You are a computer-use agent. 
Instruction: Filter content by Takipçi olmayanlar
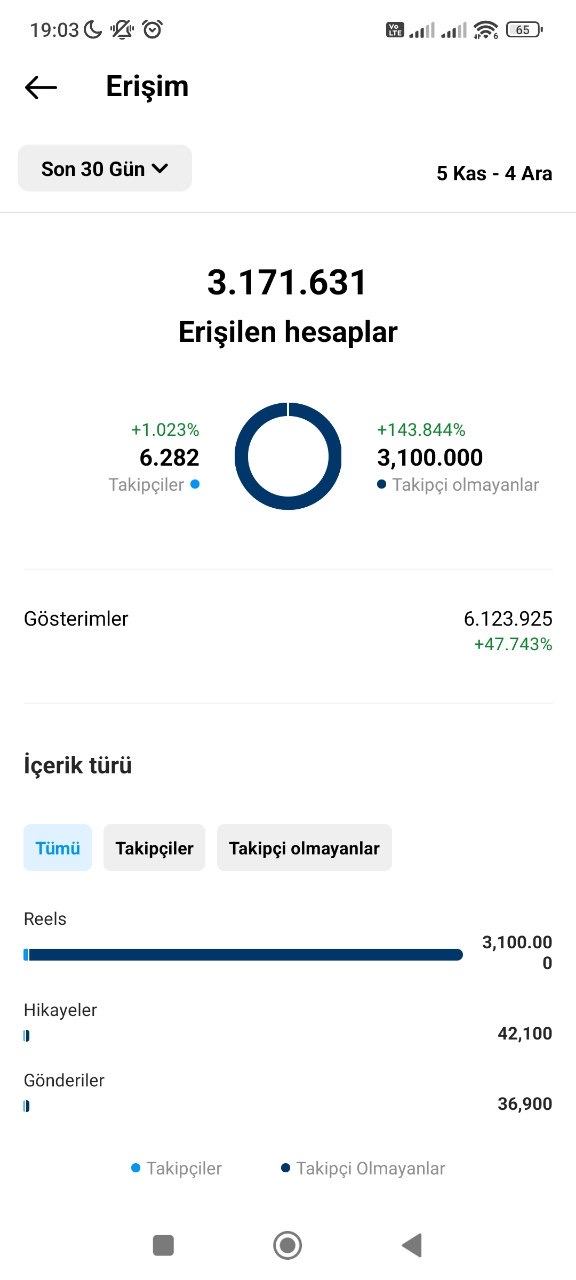[304, 848]
